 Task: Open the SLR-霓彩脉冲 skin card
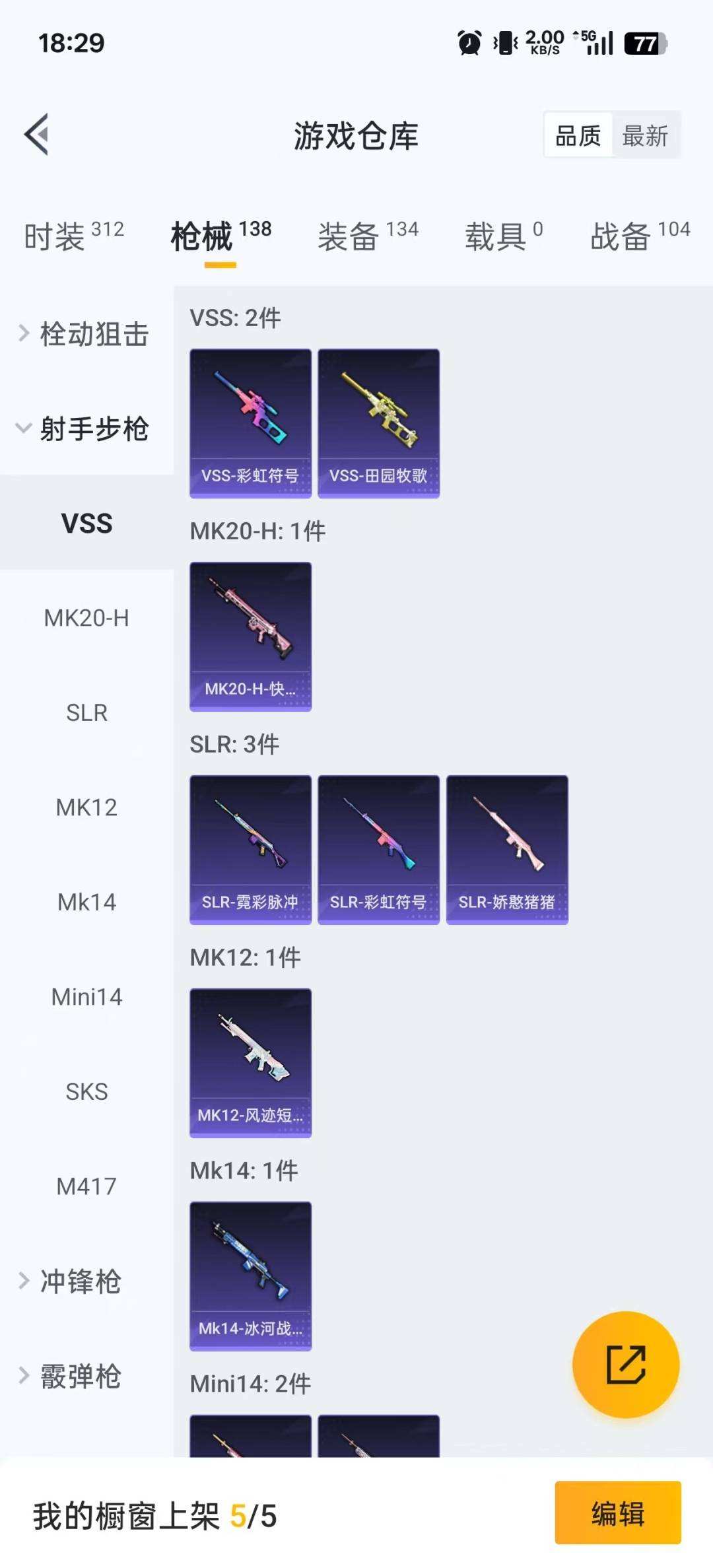tap(250, 850)
